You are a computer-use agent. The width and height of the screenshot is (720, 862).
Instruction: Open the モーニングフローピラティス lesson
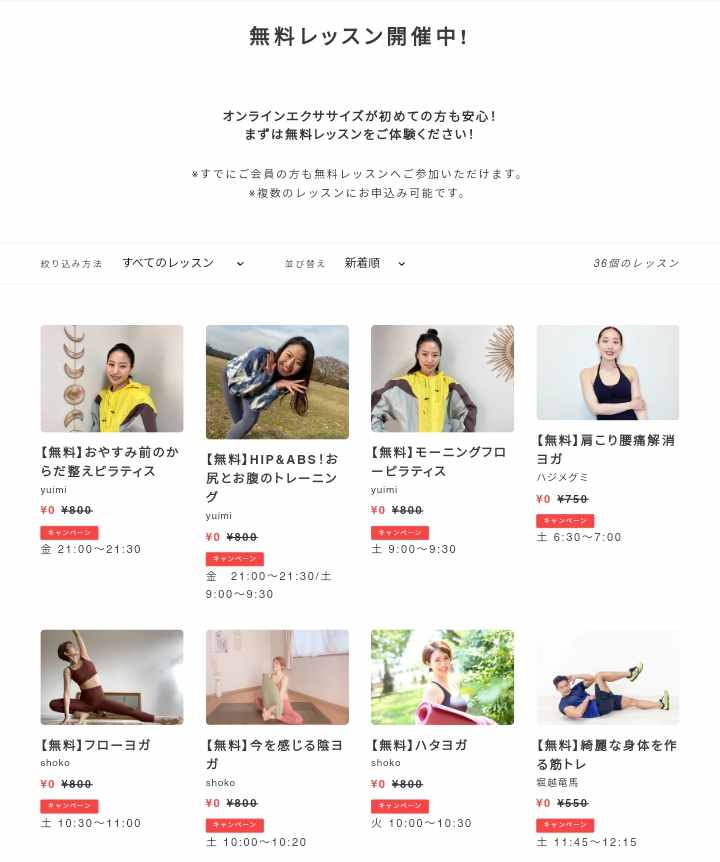pos(442,378)
